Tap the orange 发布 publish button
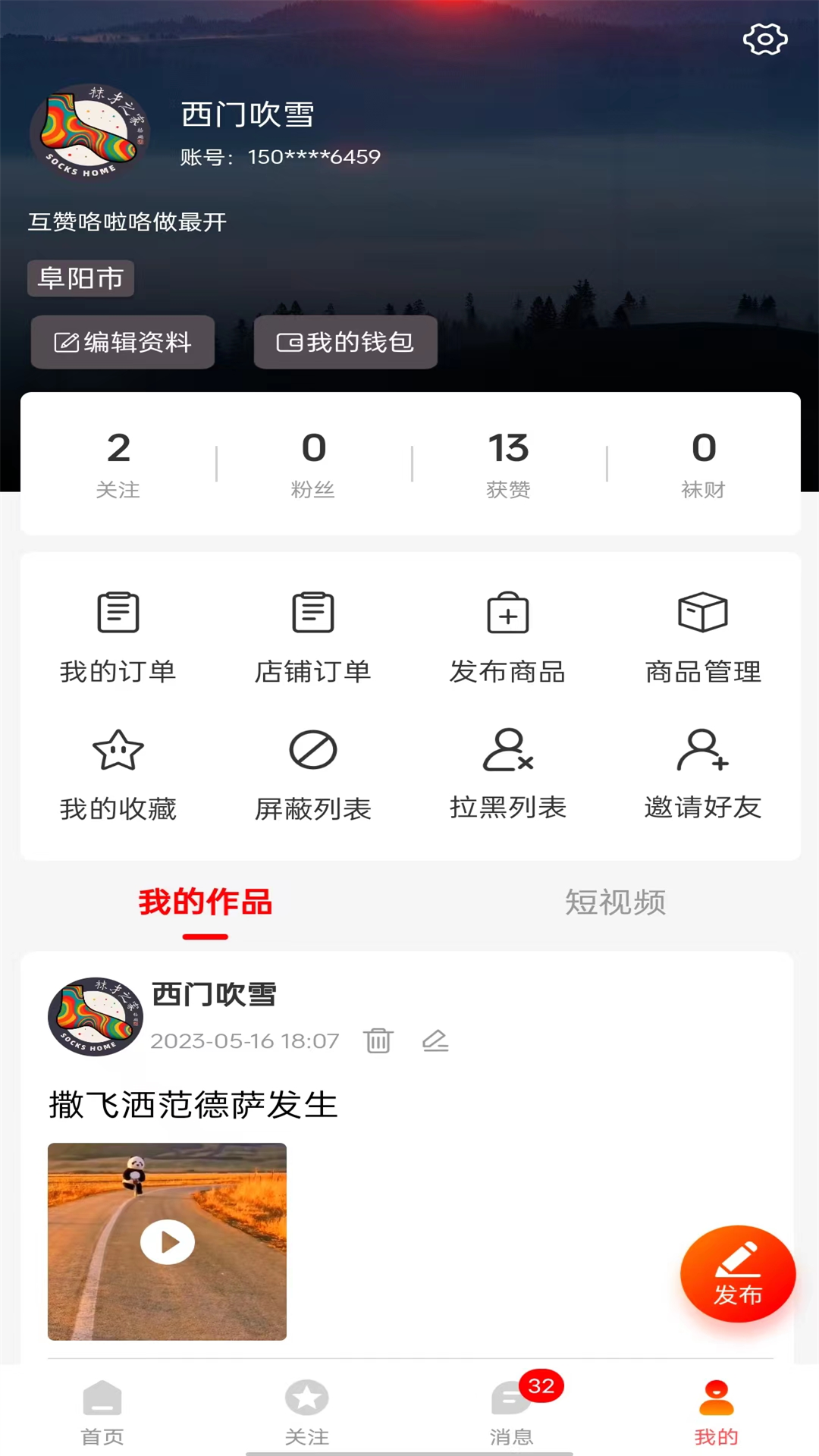Image resolution: width=819 pixels, height=1456 pixels. tap(738, 1274)
